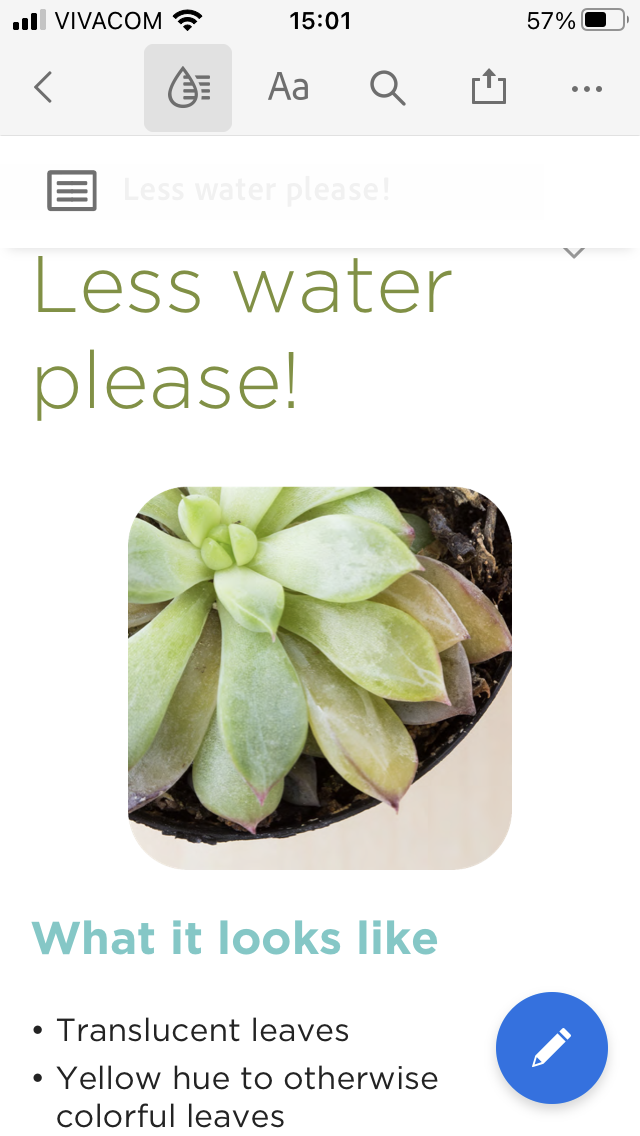This screenshot has width=640, height=1136.
Task: Tap the blue pencil edit button
Action: [552, 1048]
